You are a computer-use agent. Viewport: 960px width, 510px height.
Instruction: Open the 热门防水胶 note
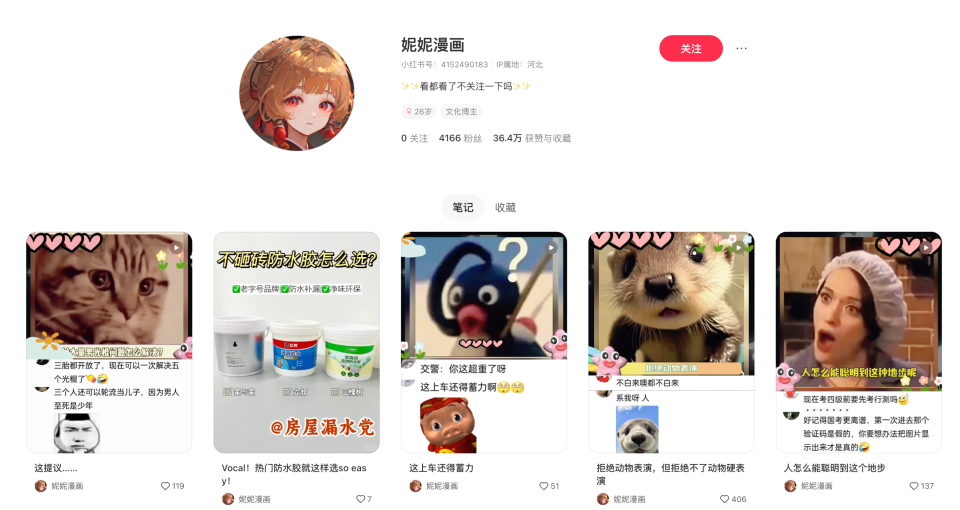pos(296,342)
